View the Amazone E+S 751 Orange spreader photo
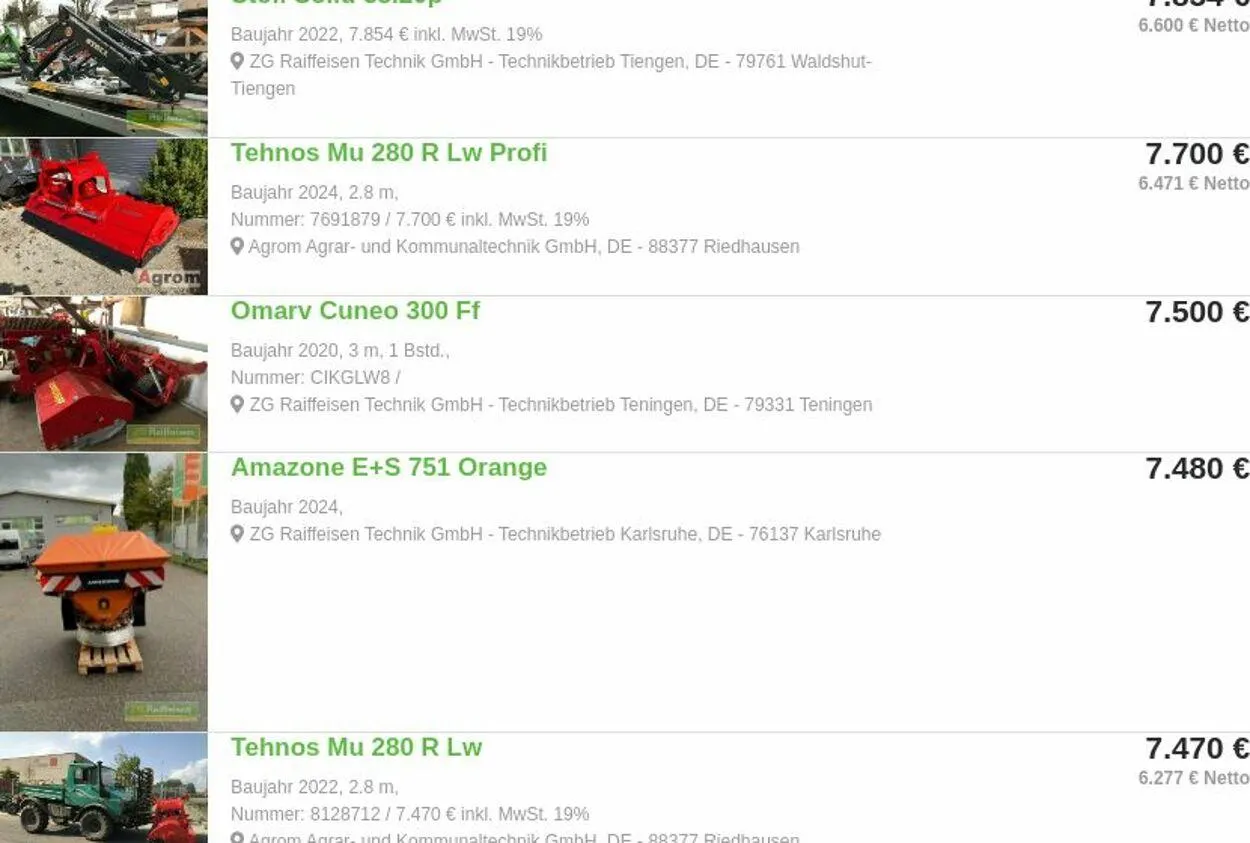This screenshot has width=1250, height=843. pyautogui.click(x=103, y=592)
